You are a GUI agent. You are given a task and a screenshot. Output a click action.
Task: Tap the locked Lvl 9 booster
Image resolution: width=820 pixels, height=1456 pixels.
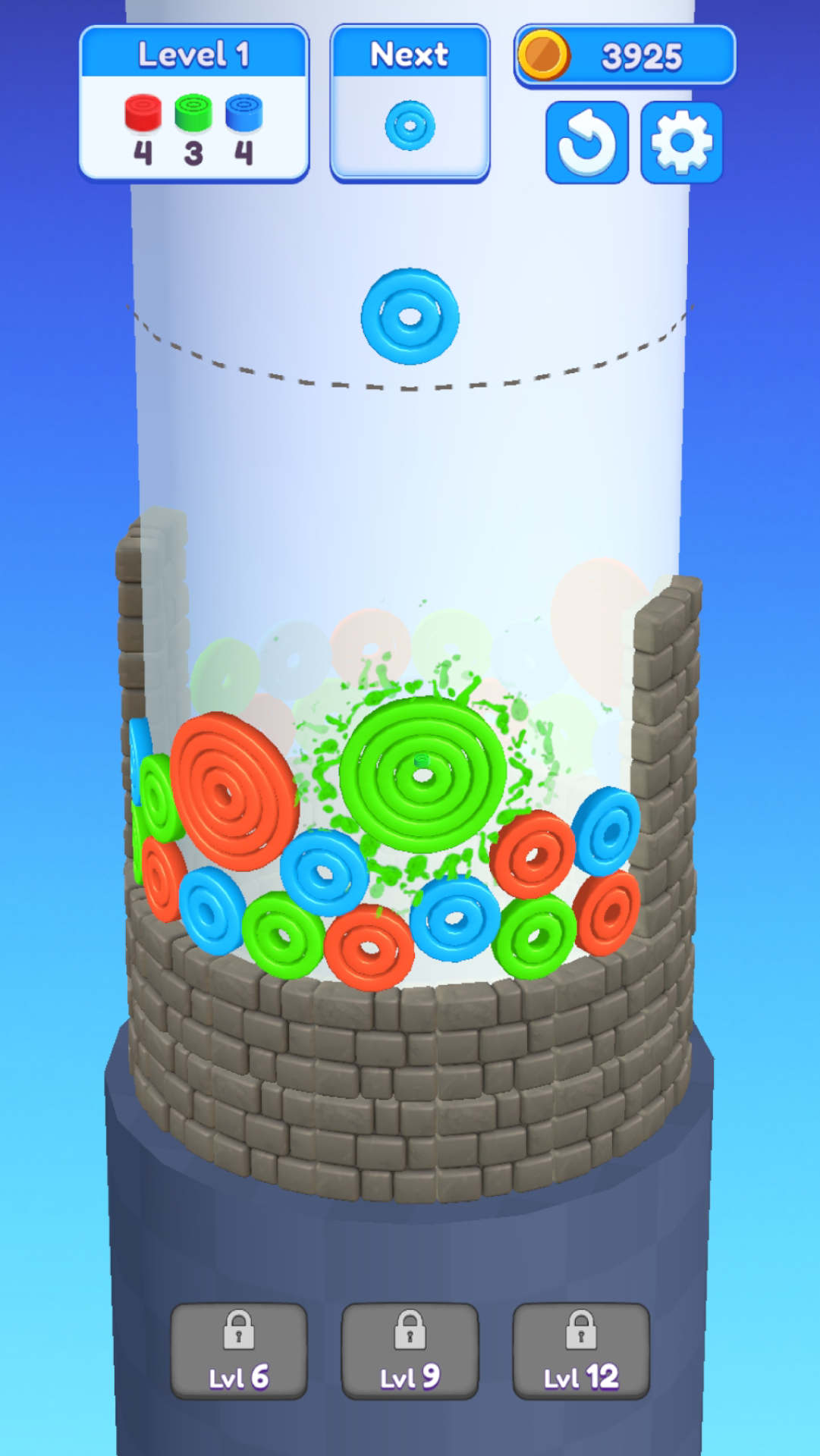pos(410,1351)
